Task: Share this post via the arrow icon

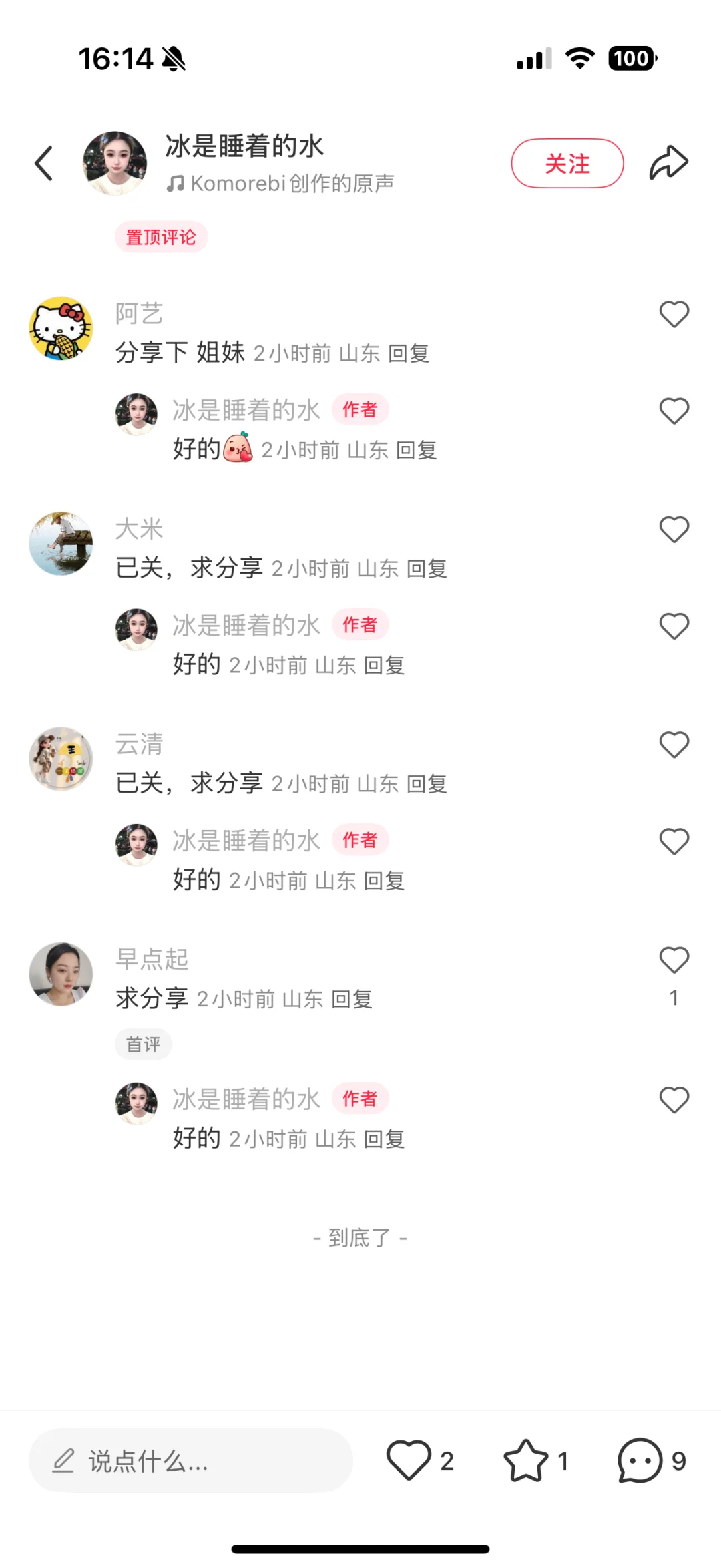Action: pyautogui.click(x=669, y=162)
